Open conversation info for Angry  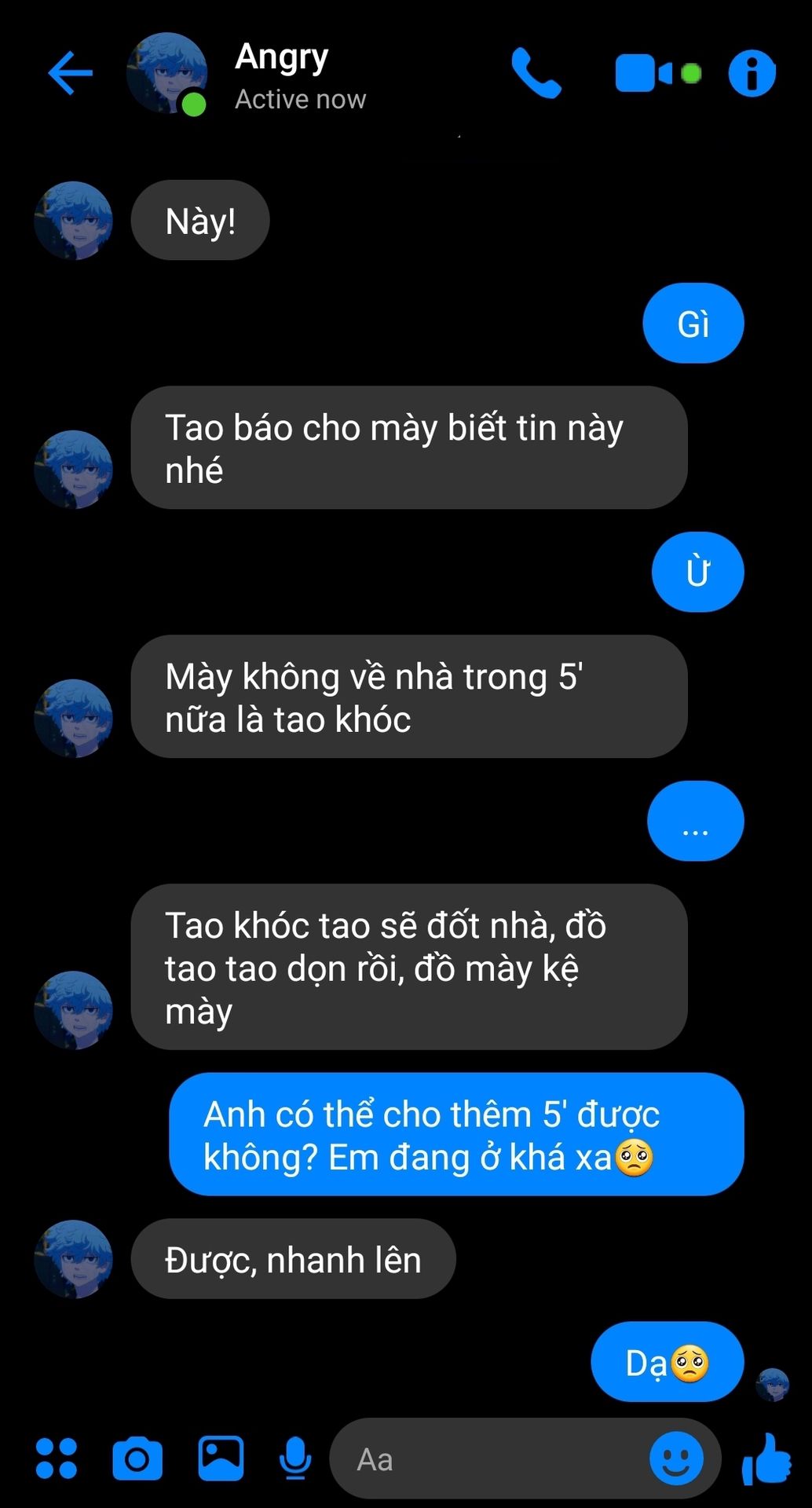tap(752, 74)
